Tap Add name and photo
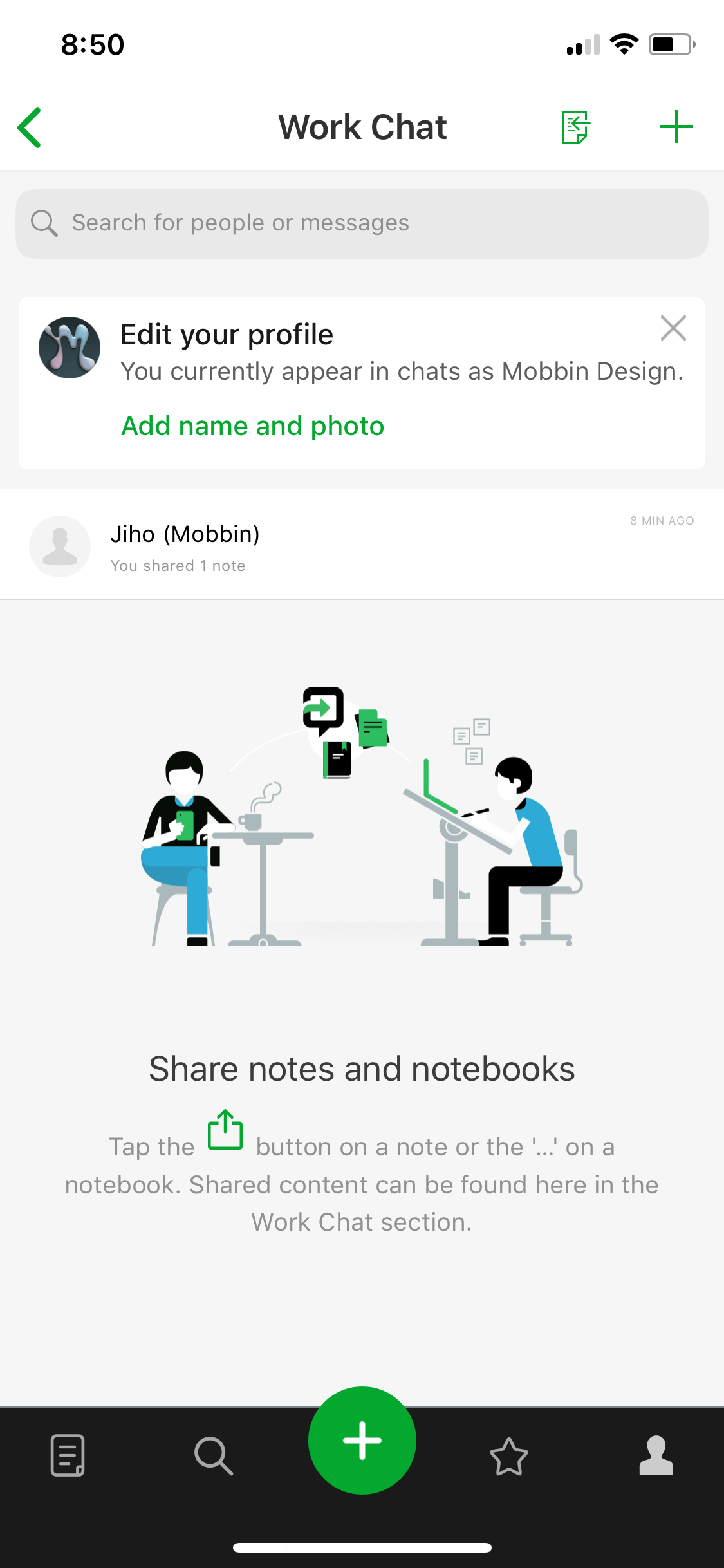 (x=253, y=426)
